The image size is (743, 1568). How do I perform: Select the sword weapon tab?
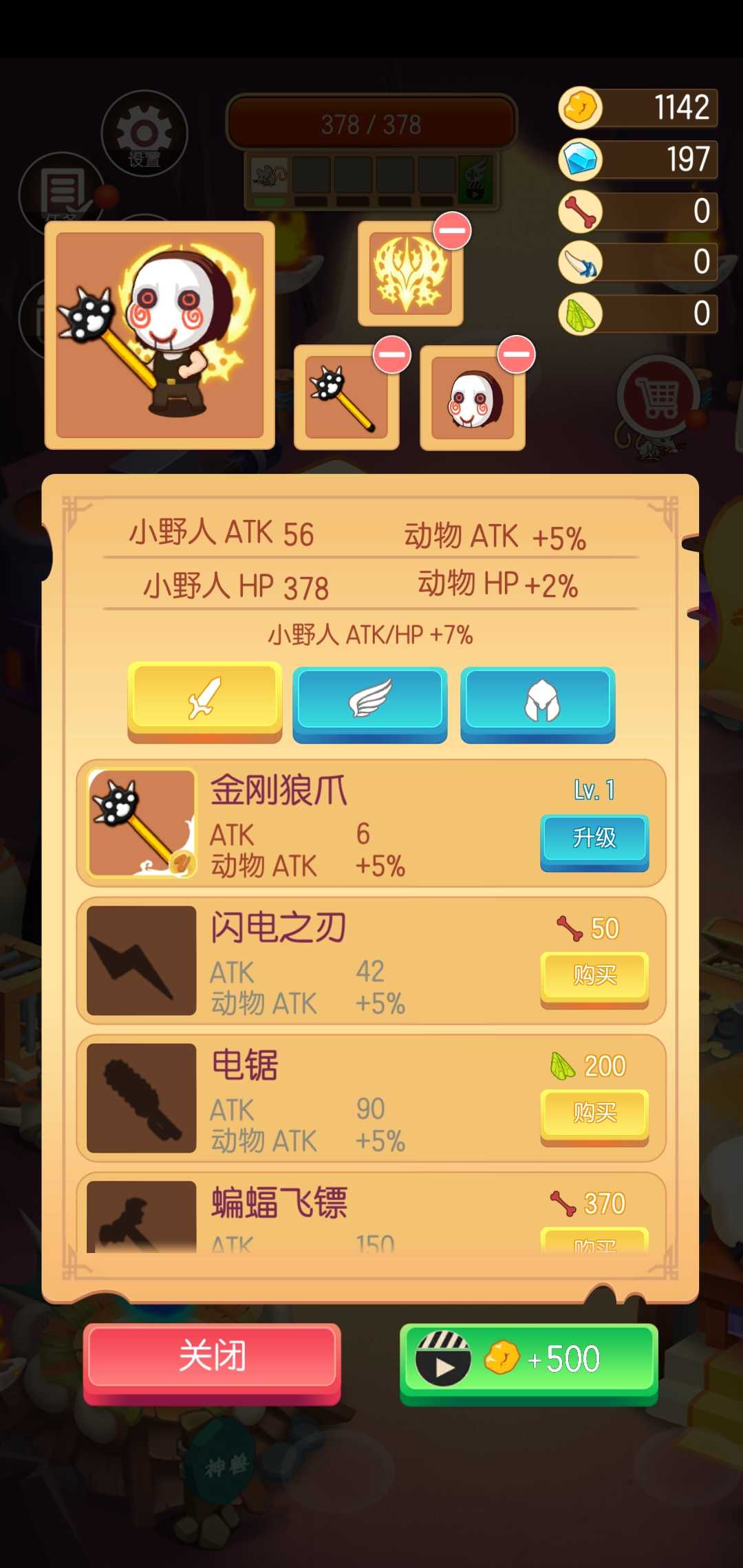tap(205, 697)
